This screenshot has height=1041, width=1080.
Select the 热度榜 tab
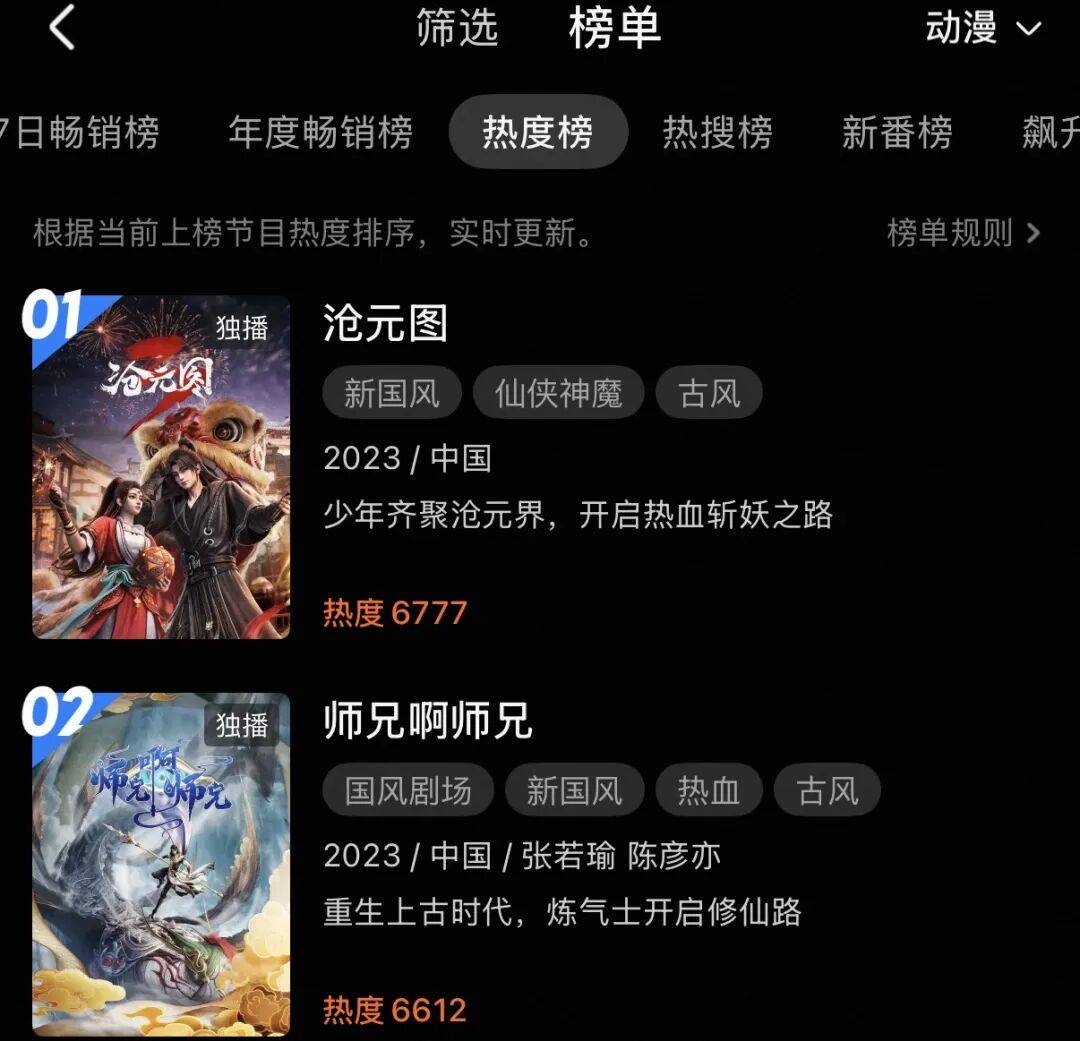click(x=538, y=132)
